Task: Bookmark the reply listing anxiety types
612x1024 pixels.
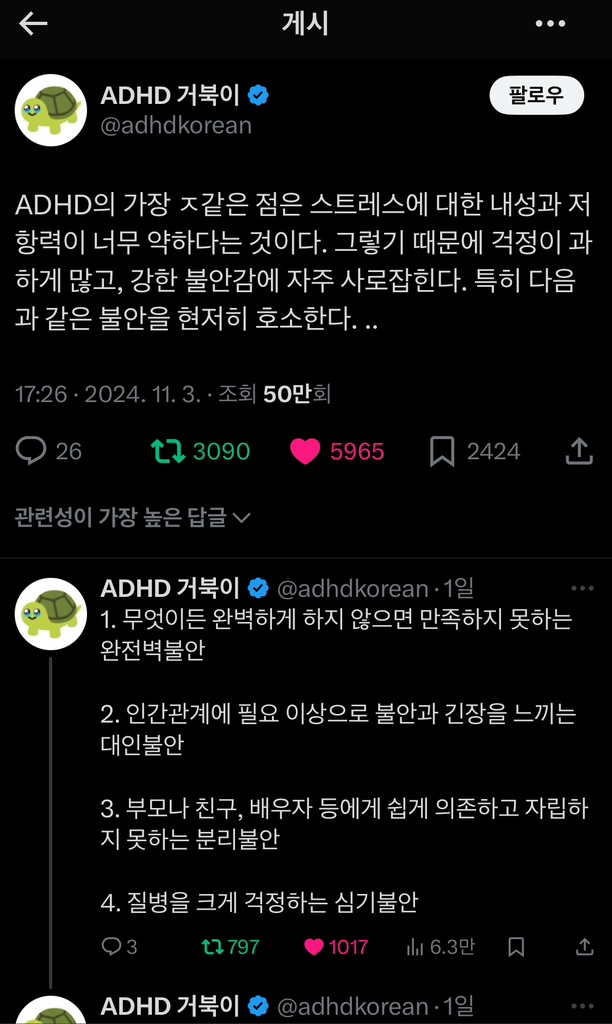Action: pyautogui.click(x=516, y=946)
